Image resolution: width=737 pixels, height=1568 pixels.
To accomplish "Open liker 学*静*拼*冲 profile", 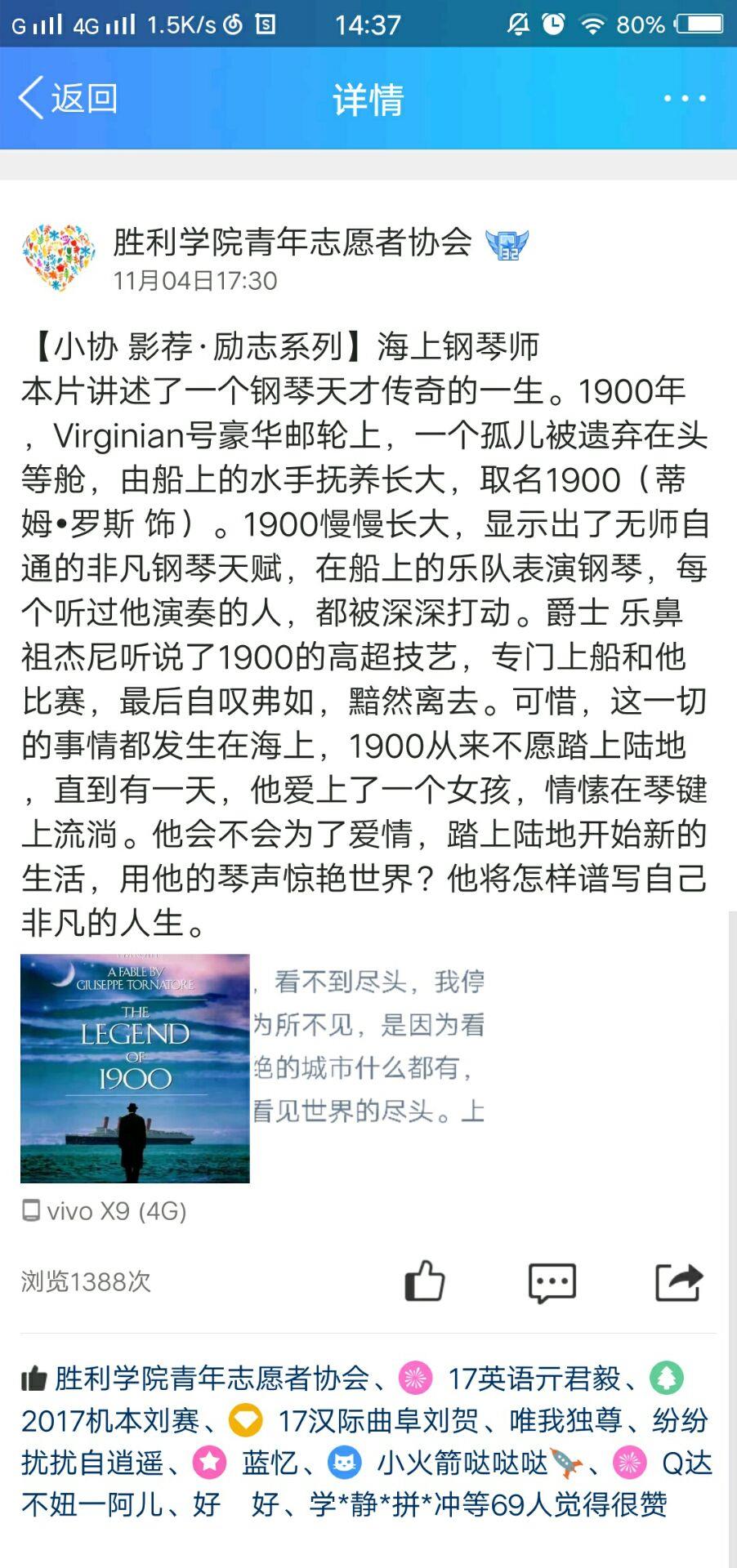I will tap(371, 1504).
